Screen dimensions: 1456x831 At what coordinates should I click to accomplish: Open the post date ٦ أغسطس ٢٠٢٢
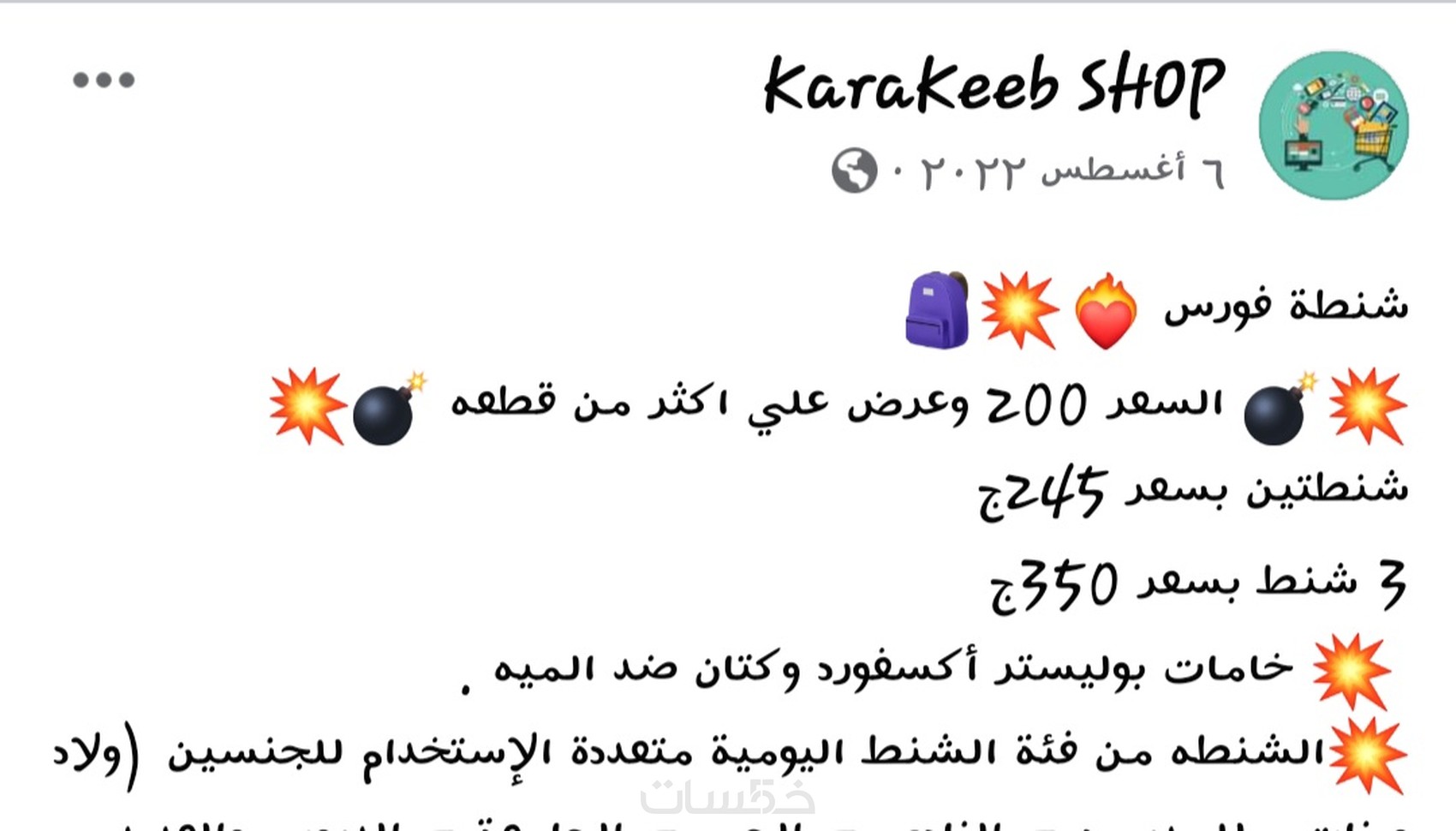click(1071, 171)
